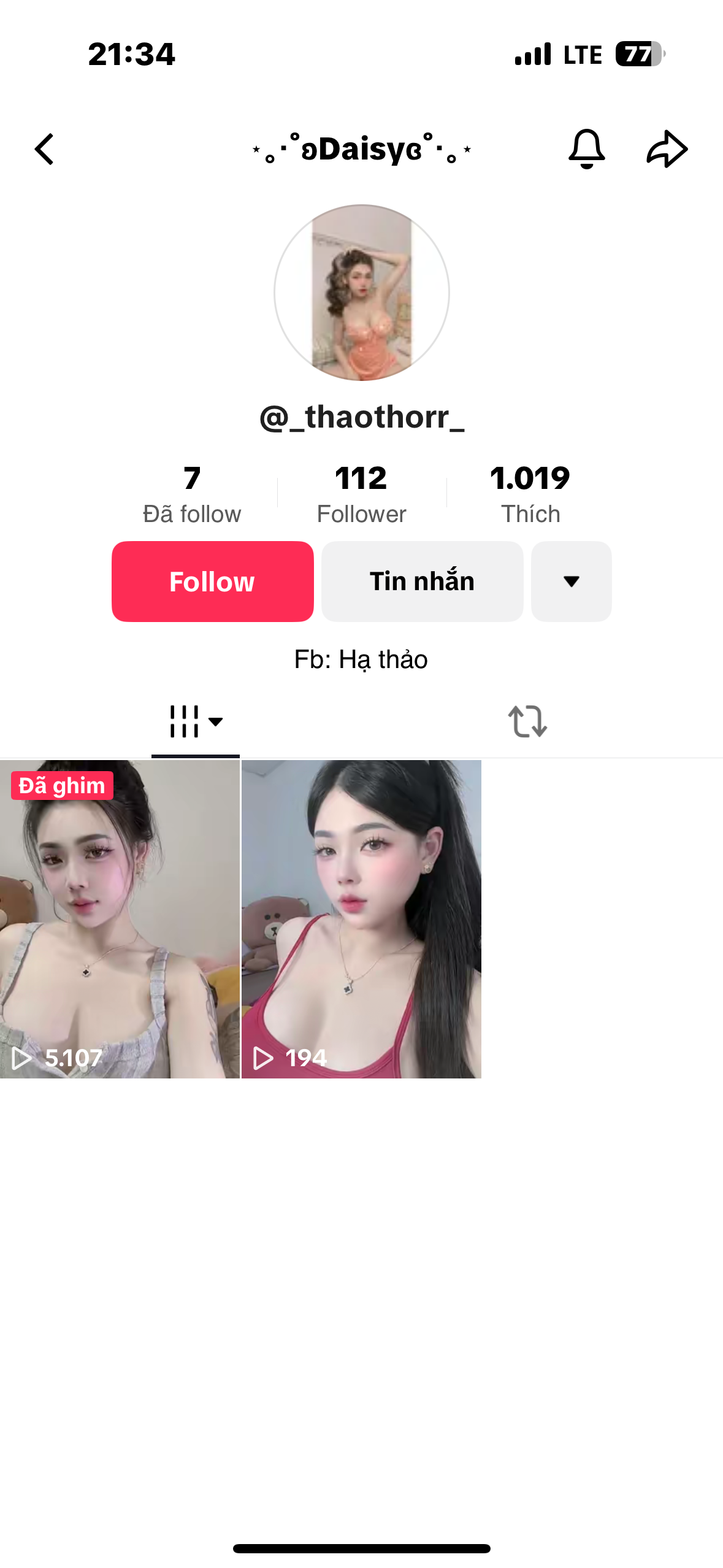Switch to the reposts tab
The height and width of the screenshot is (1568, 723).
pyautogui.click(x=527, y=721)
